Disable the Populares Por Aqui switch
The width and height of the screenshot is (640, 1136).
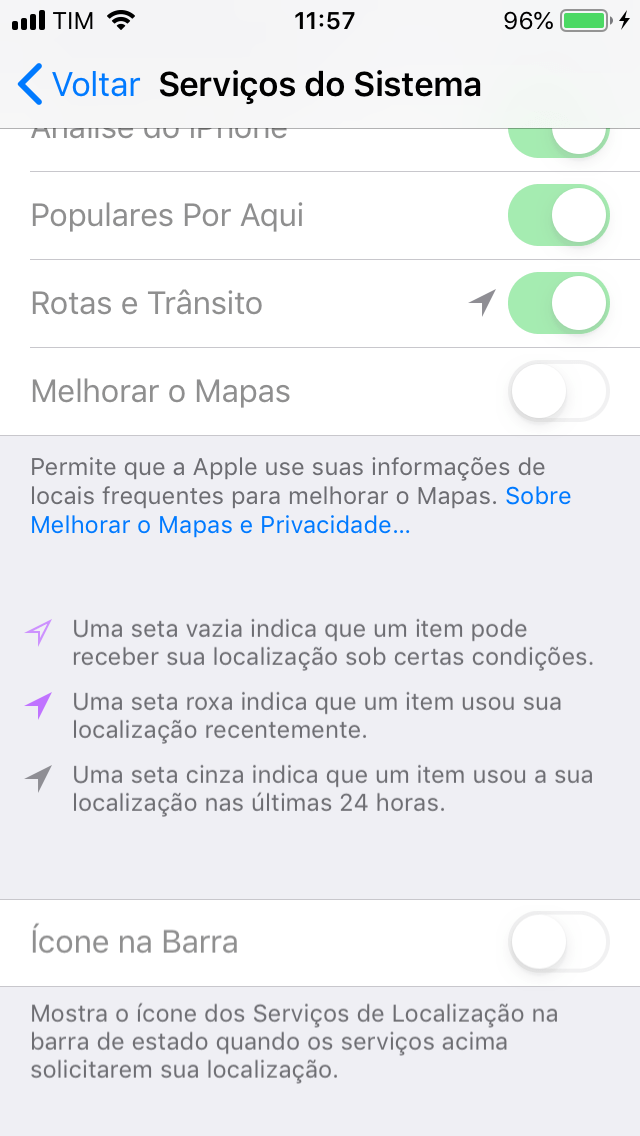pos(558,216)
